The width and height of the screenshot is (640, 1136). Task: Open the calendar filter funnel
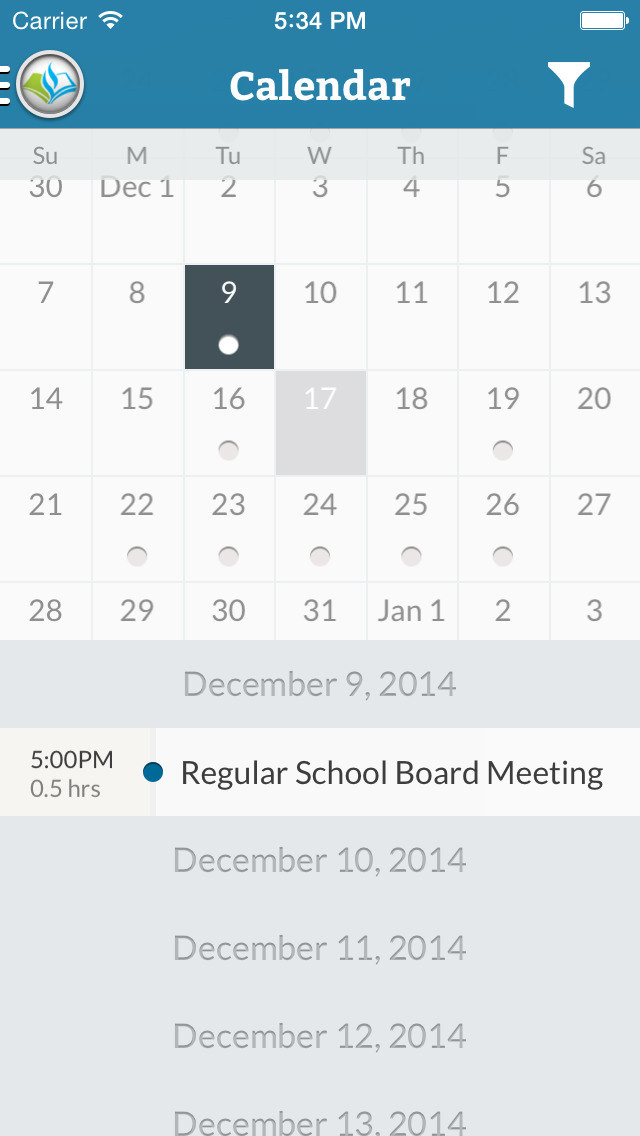[568, 84]
